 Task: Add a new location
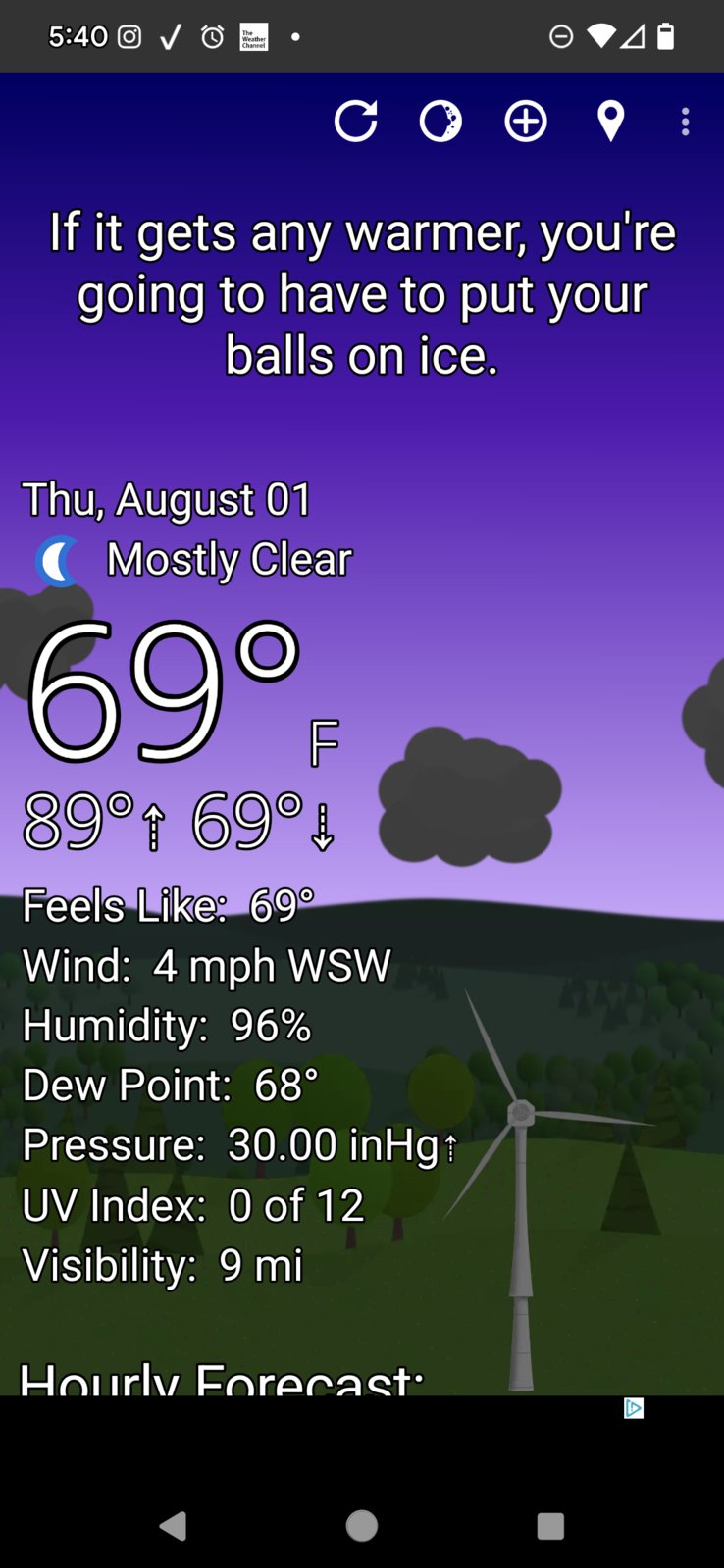(x=526, y=122)
